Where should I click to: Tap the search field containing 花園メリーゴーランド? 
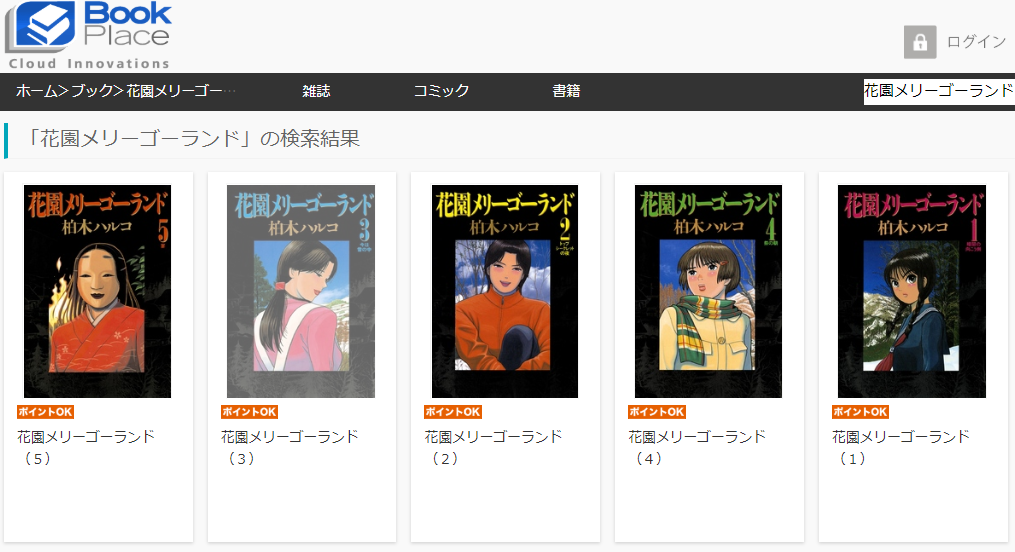(938, 91)
